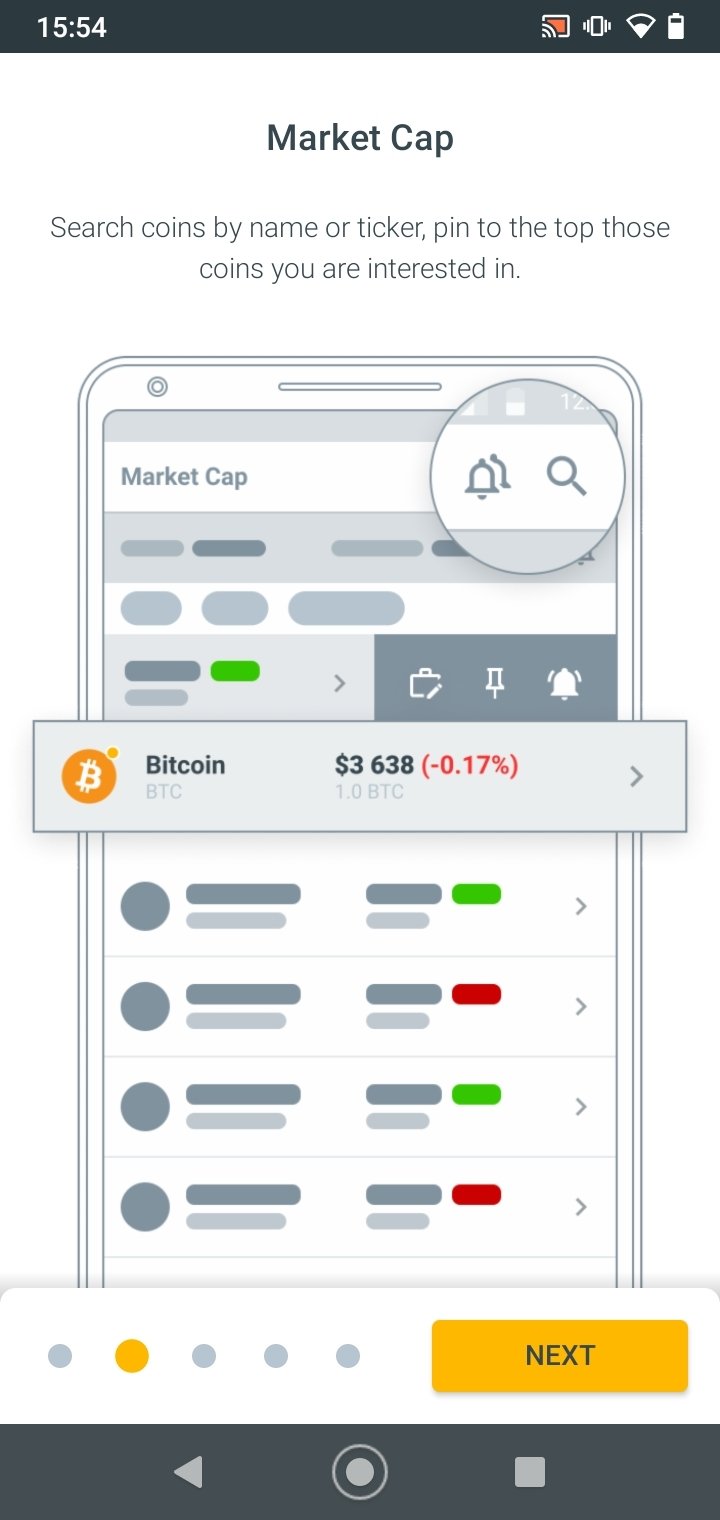Tap the NEXT button

560,1355
